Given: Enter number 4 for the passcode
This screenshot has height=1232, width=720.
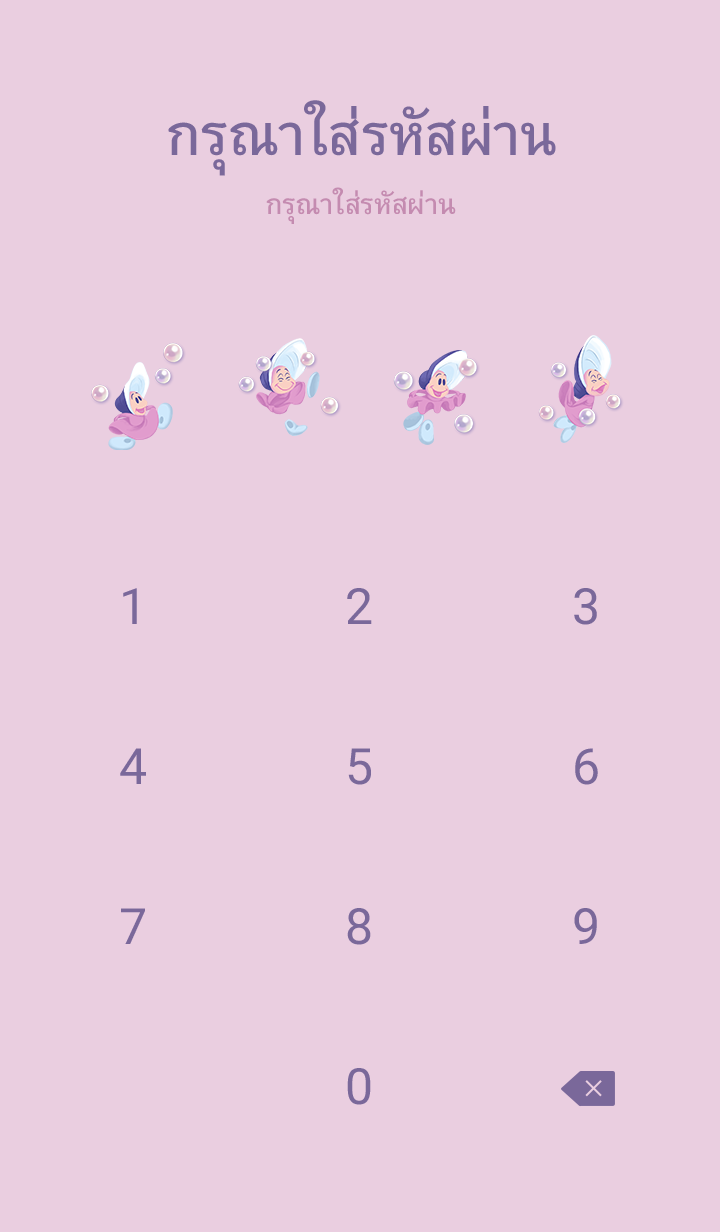Looking at the screenshot, I should tap(132, 767).
